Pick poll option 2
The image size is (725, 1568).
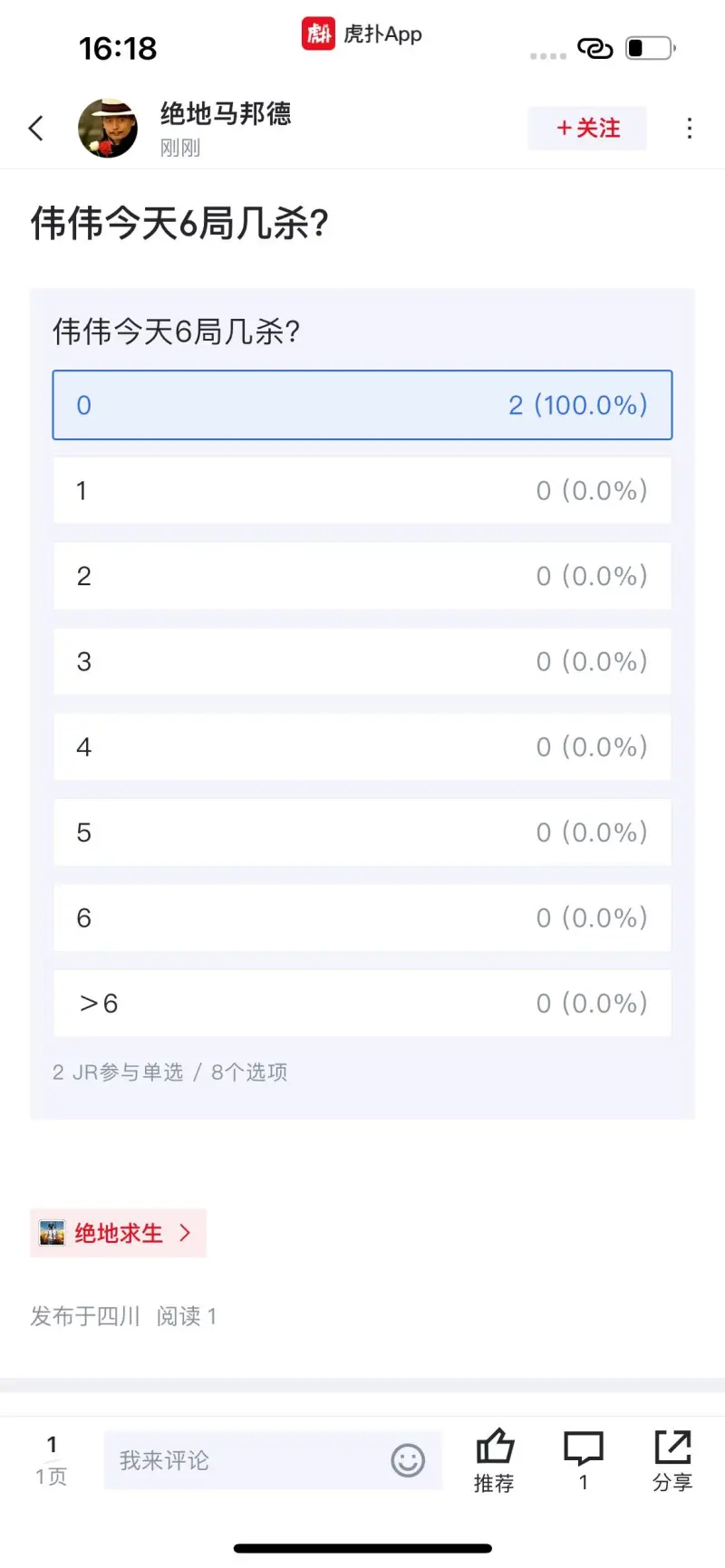(362, 576)
